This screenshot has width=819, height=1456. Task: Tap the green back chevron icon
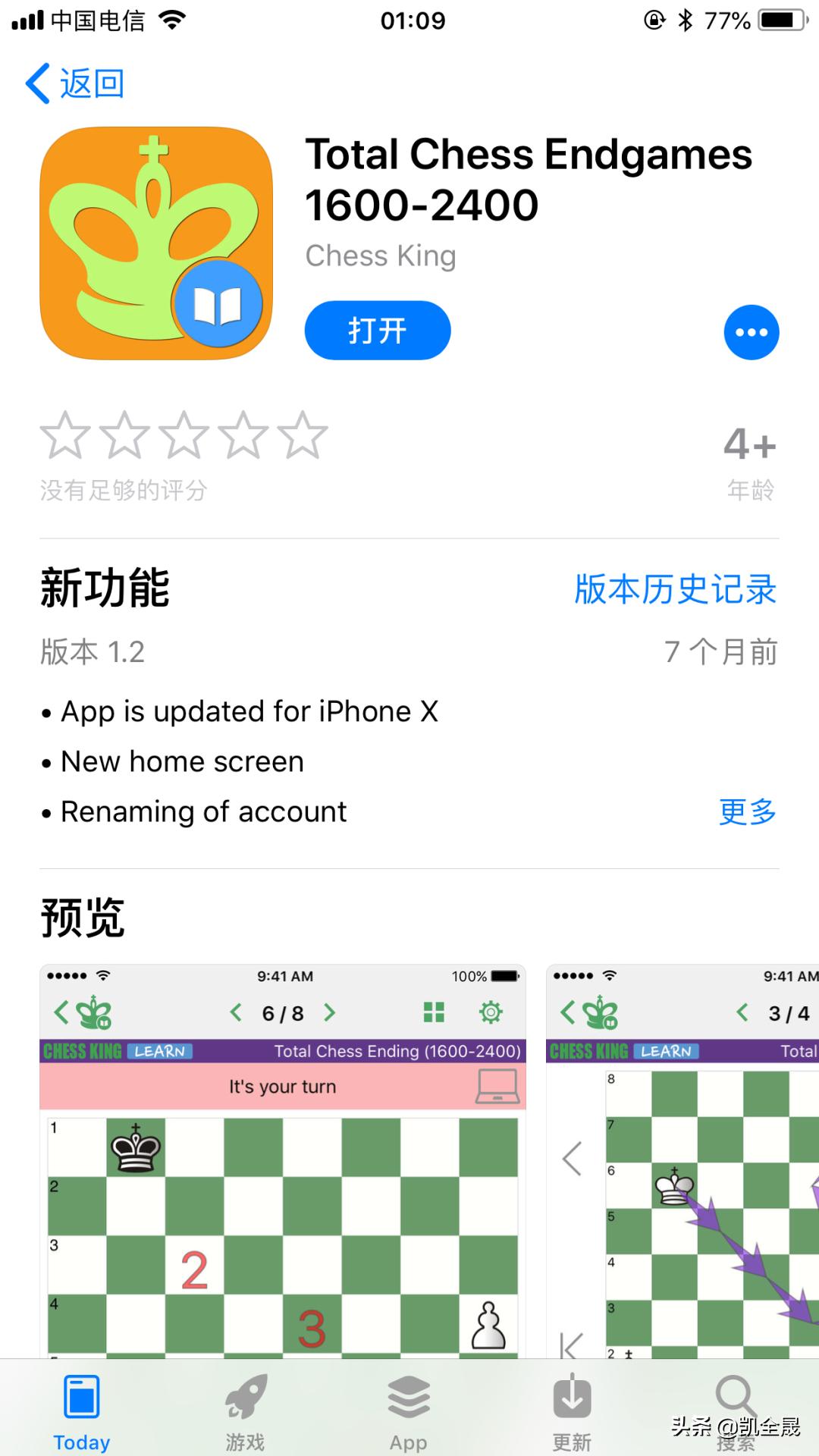(62, 1012)
